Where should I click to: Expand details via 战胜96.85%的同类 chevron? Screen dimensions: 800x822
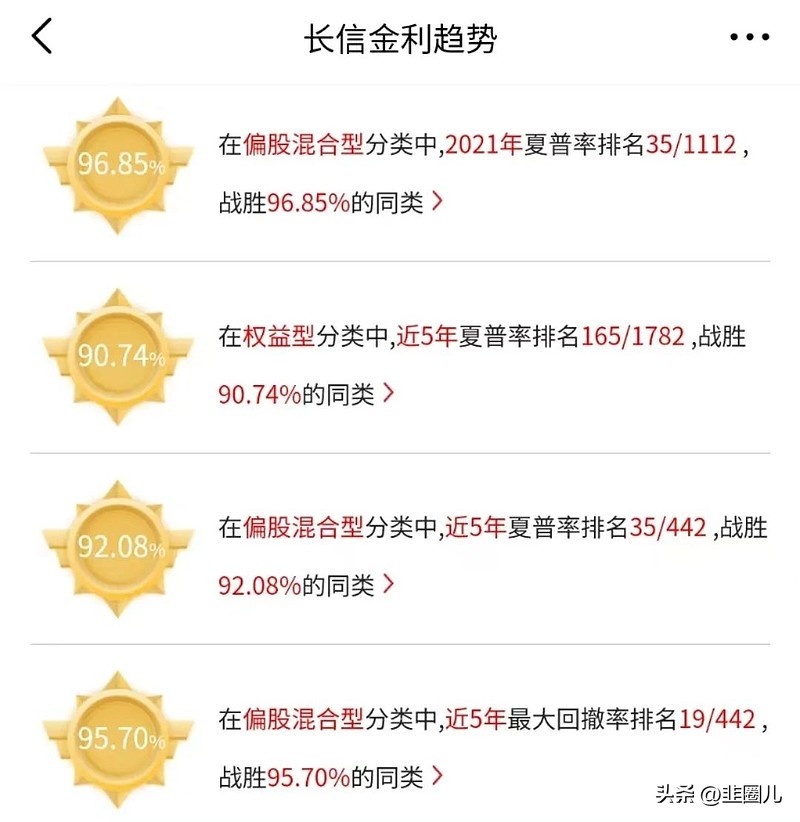(438, 199)
